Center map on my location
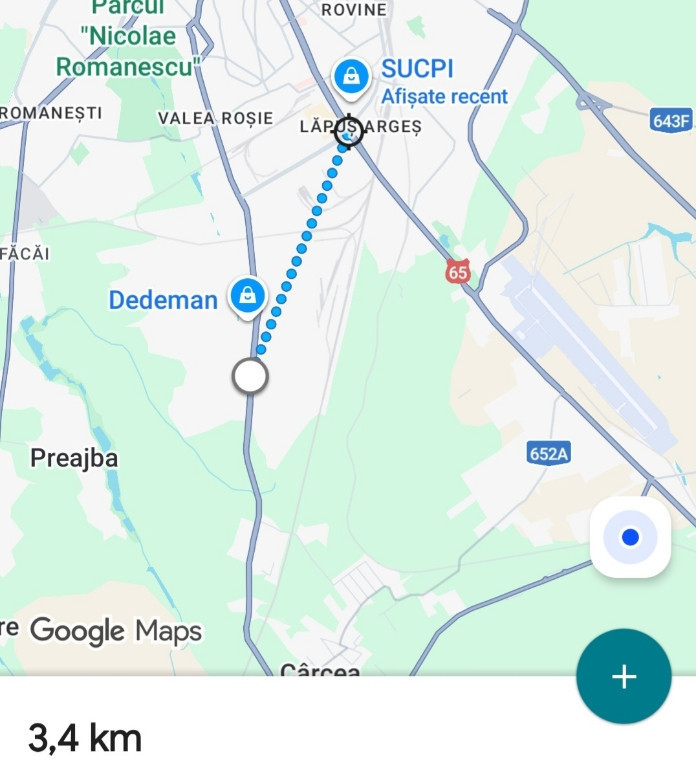 (x=630, y=538)
